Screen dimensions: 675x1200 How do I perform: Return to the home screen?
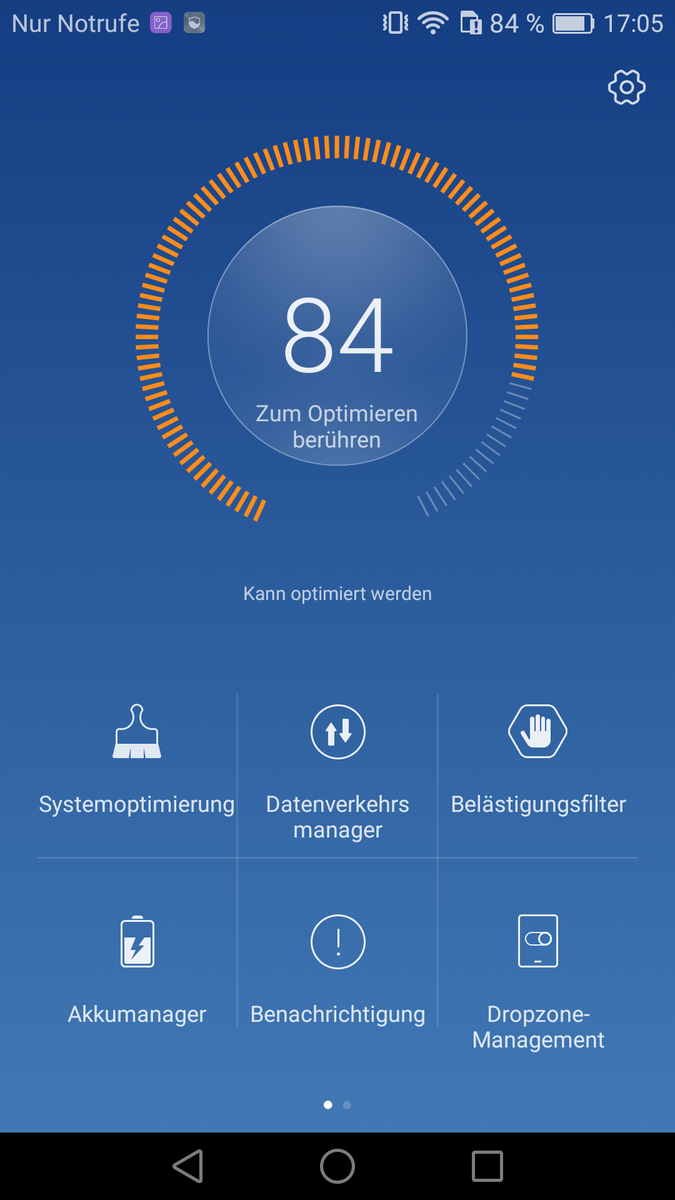(x=338, y=1166)
